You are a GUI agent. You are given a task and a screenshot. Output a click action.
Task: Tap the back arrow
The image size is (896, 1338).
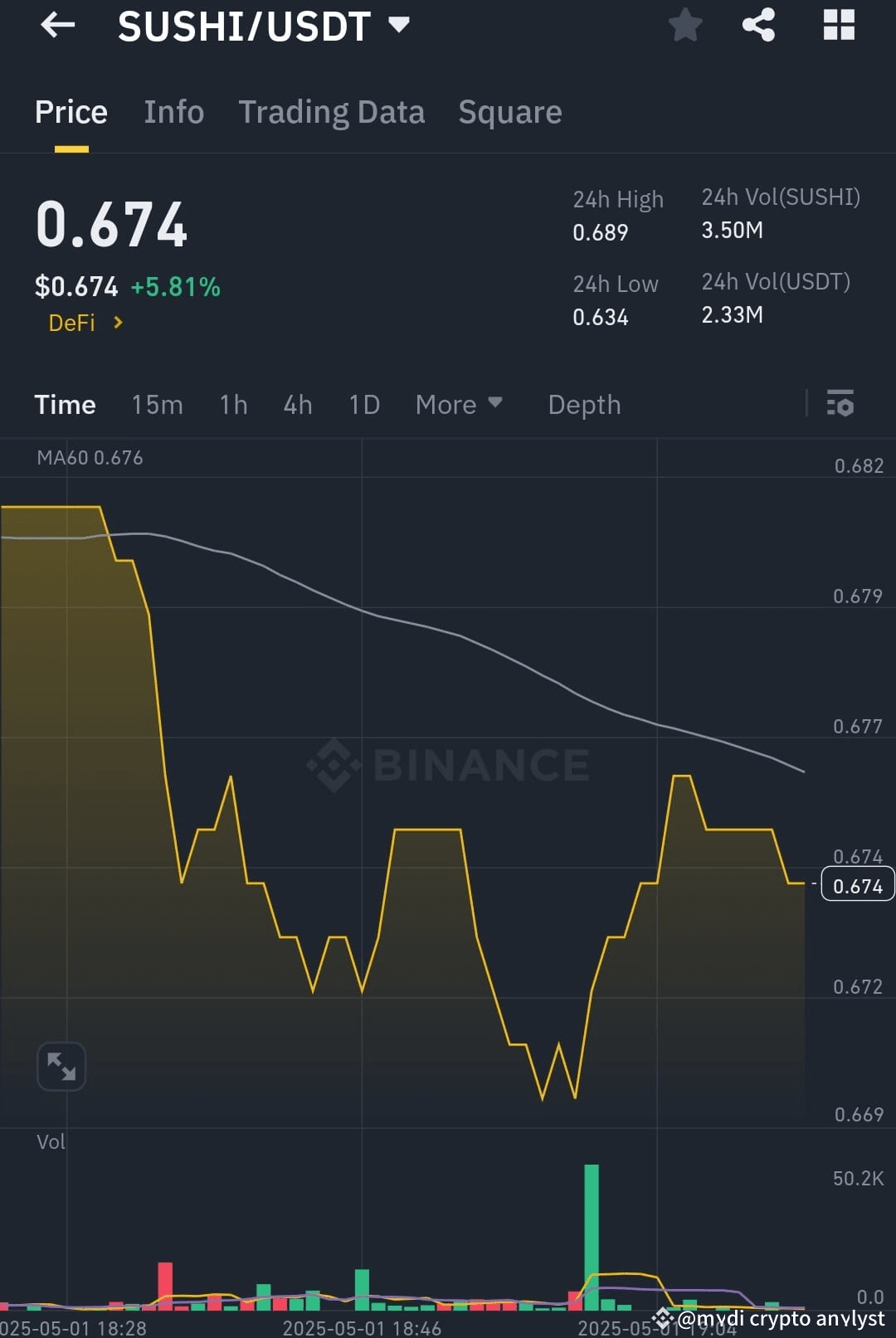point(57,25)
